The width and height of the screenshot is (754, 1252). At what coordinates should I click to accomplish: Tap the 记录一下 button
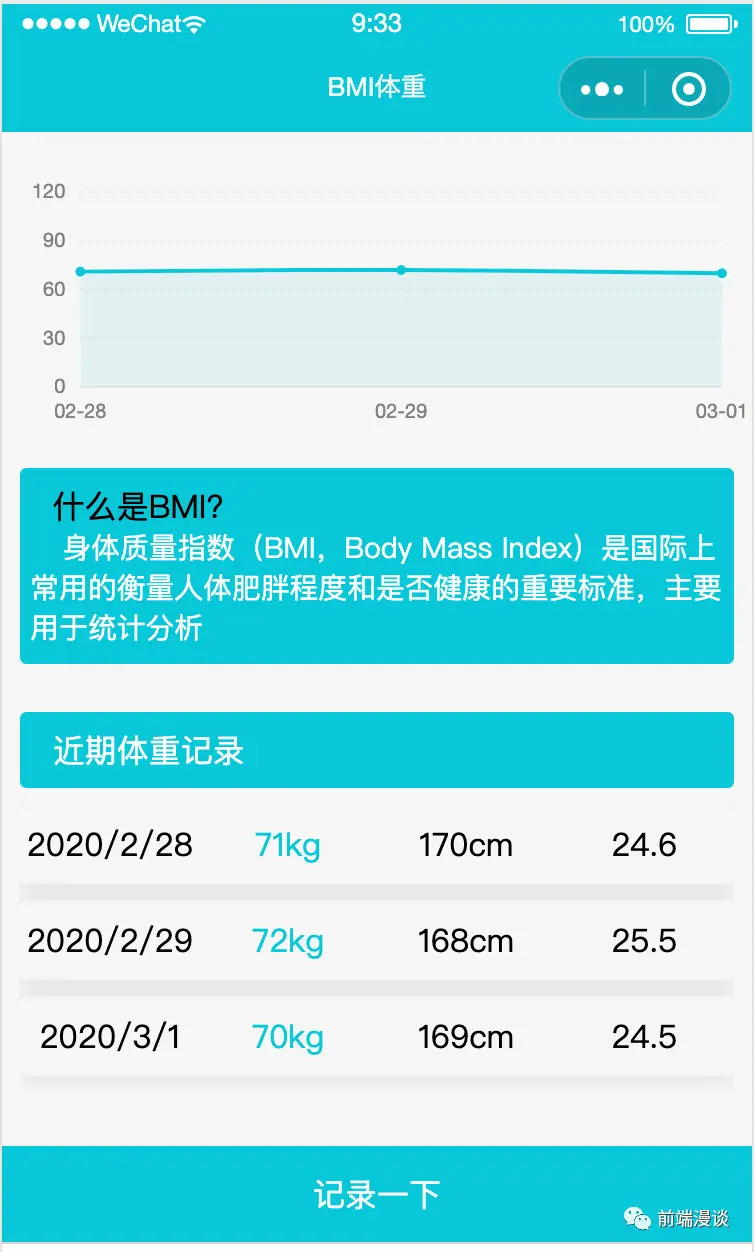tap(377, 1192)
